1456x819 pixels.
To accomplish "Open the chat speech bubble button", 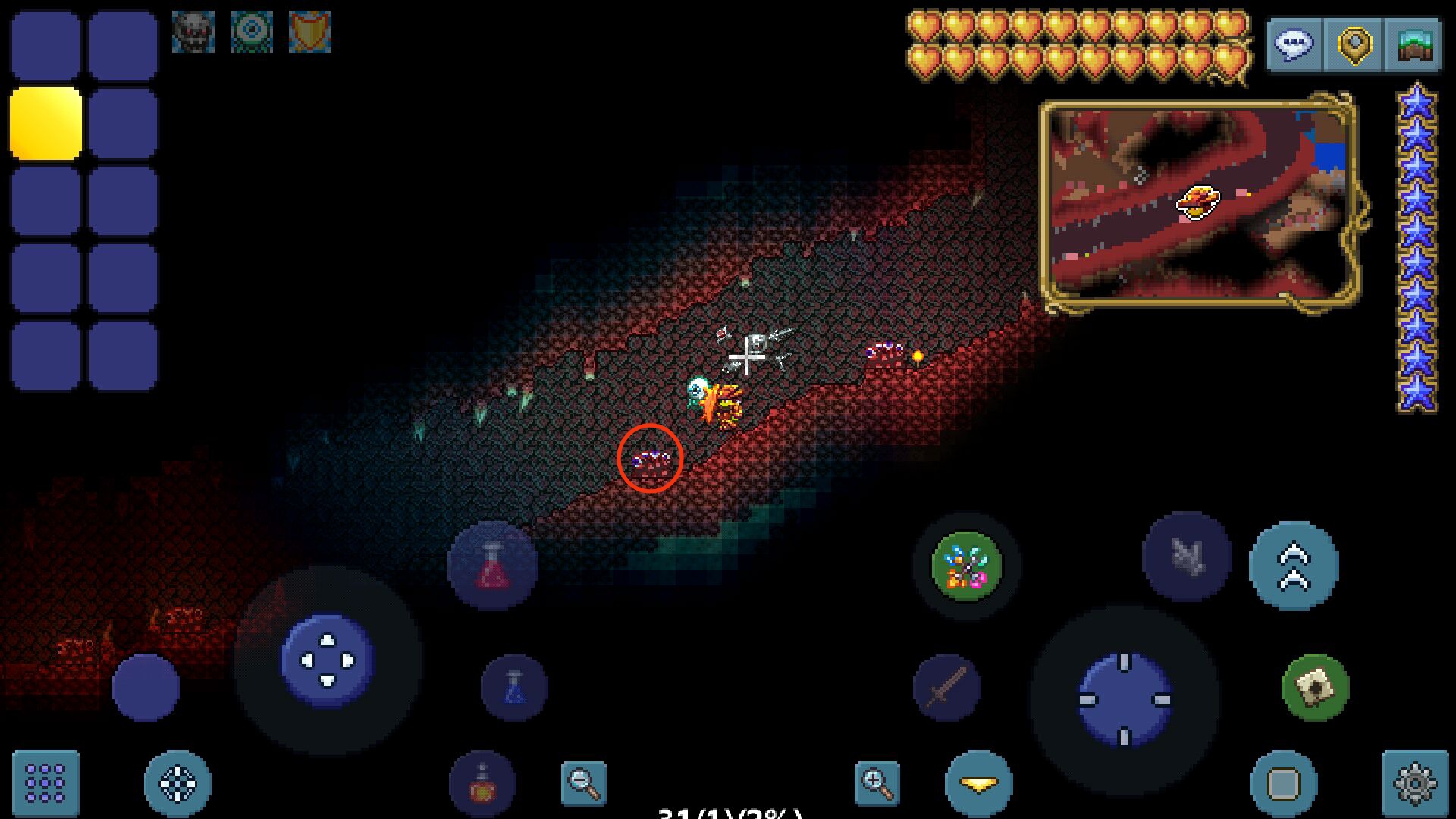I will tap(1294, 45).
